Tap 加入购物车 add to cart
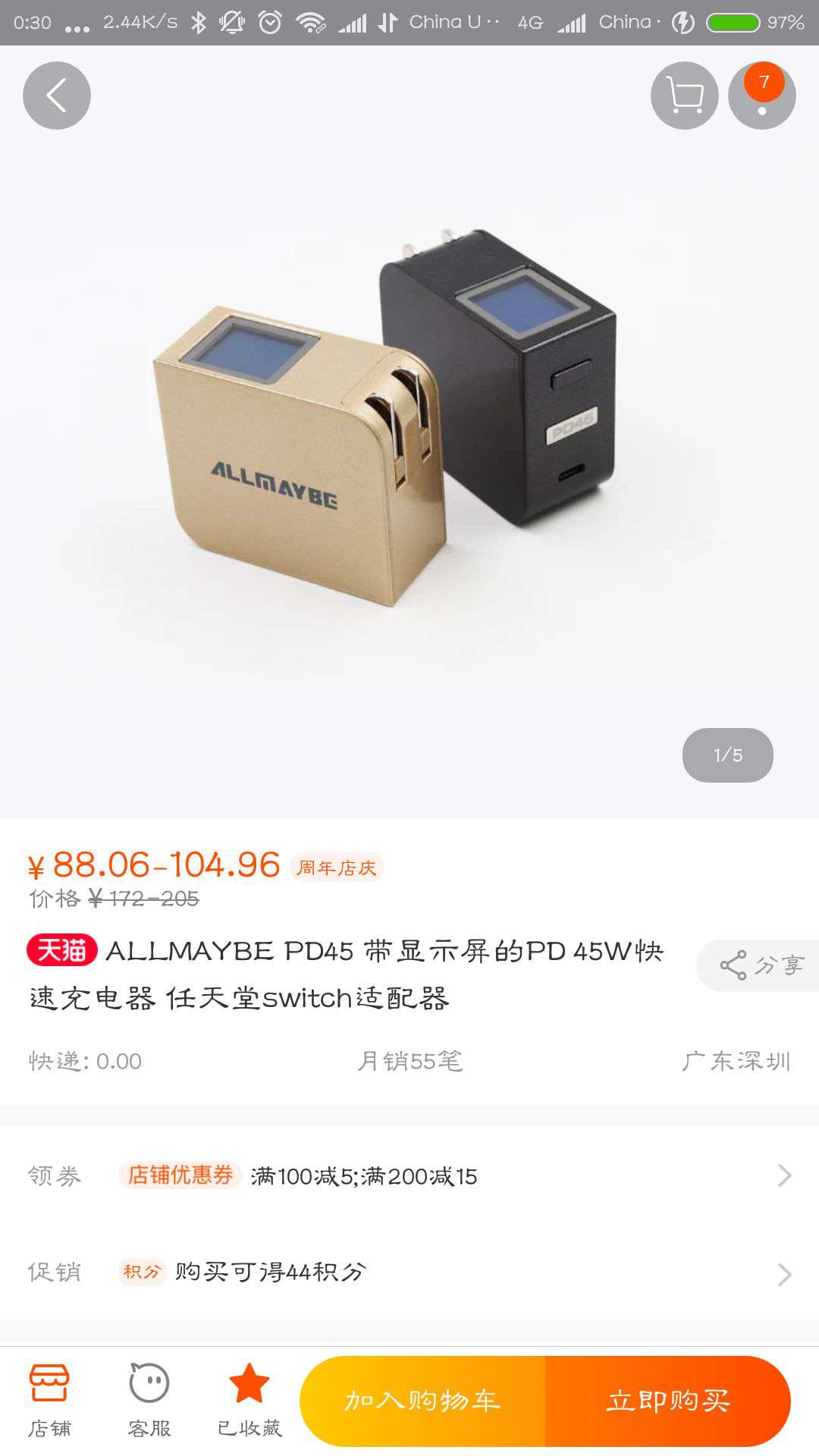This screenshot has width=819, height=1456. (425, 1400)
